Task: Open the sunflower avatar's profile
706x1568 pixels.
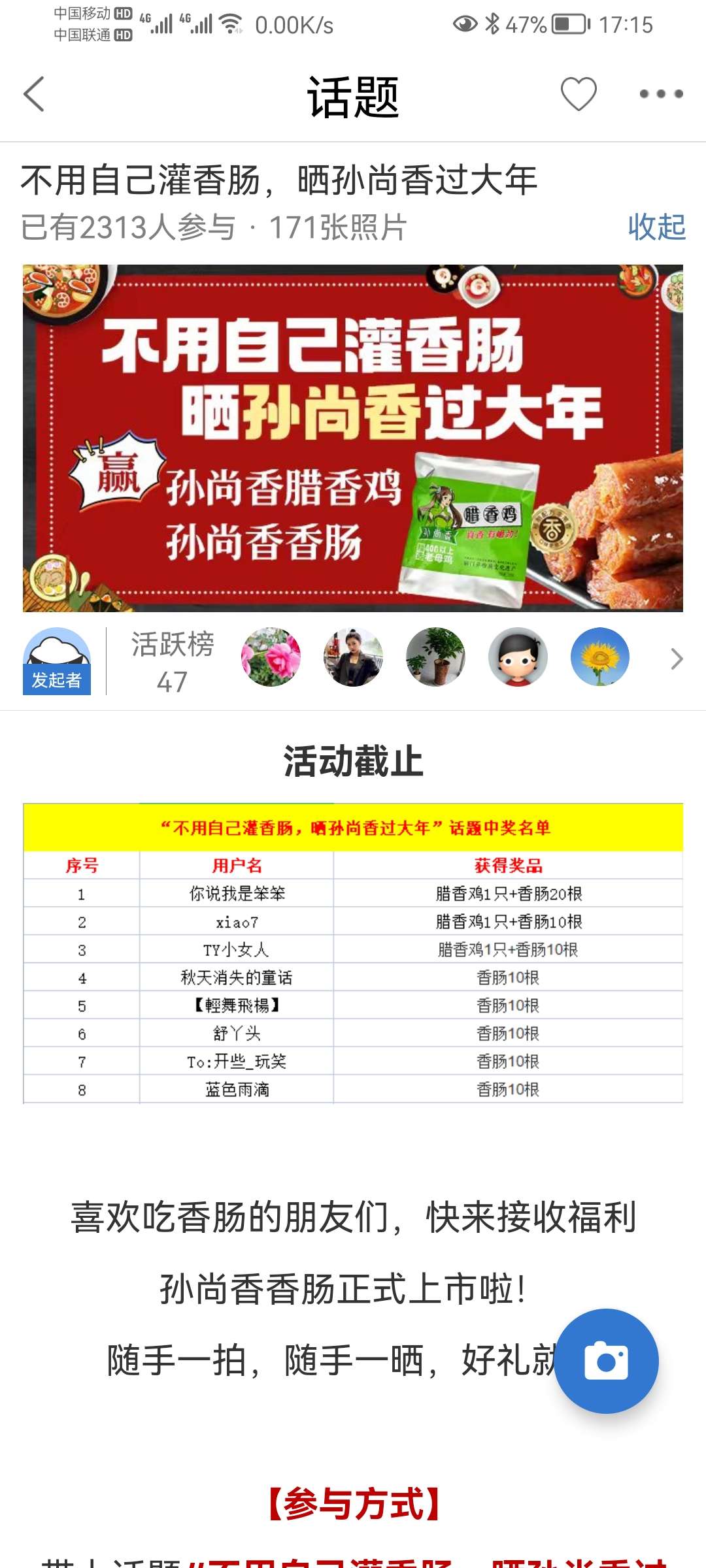Action: 600,657
